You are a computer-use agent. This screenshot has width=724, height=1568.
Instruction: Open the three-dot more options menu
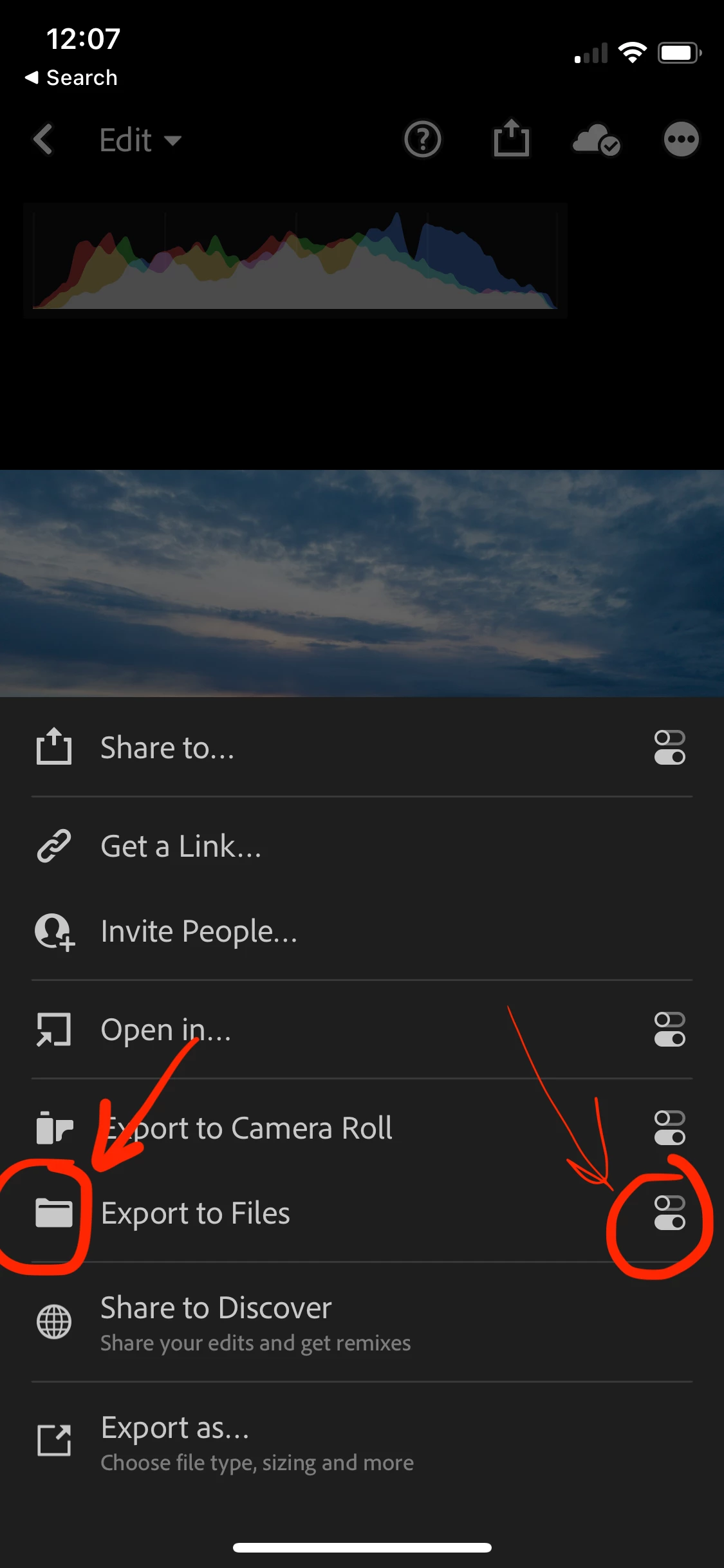(x=681, y=139)
